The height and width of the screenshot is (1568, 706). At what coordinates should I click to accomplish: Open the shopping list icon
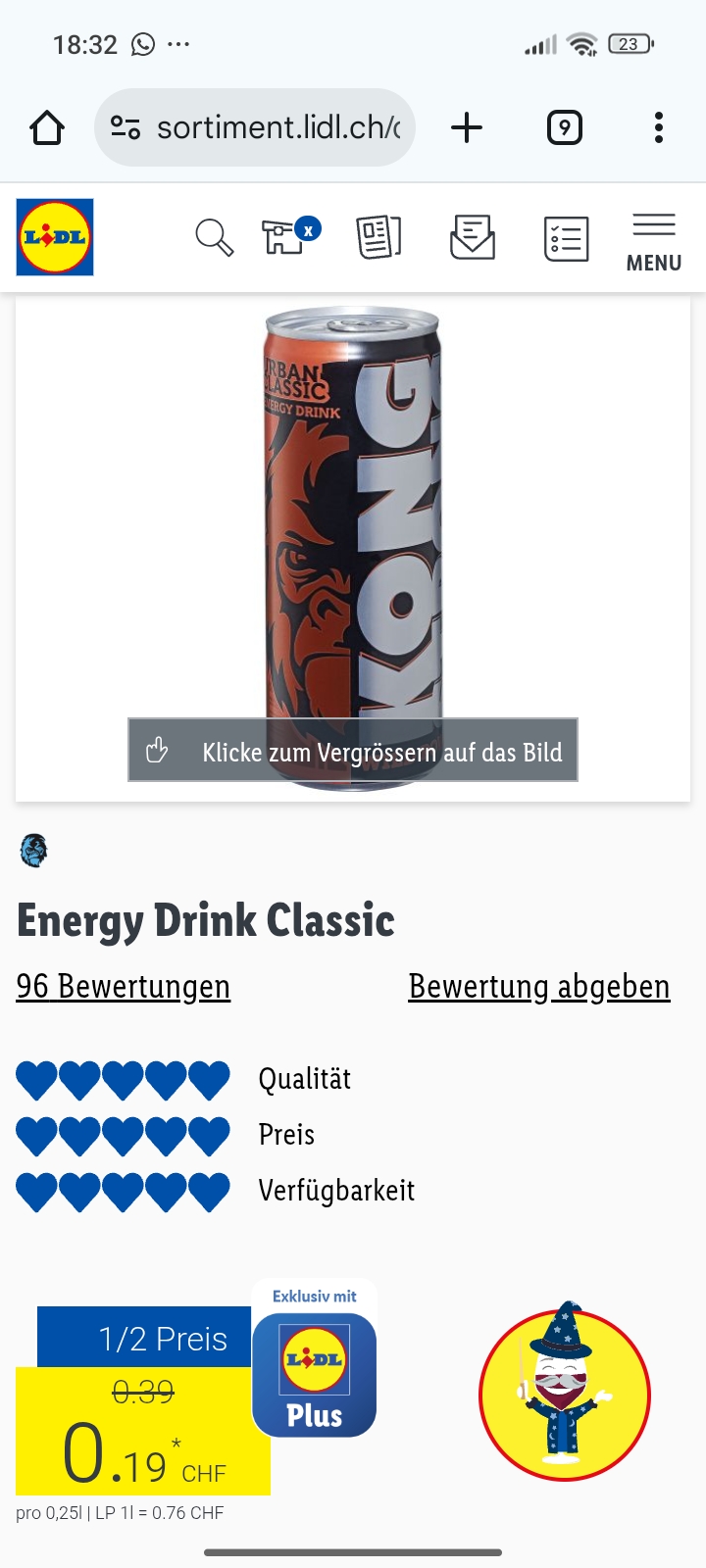point(565,236)
